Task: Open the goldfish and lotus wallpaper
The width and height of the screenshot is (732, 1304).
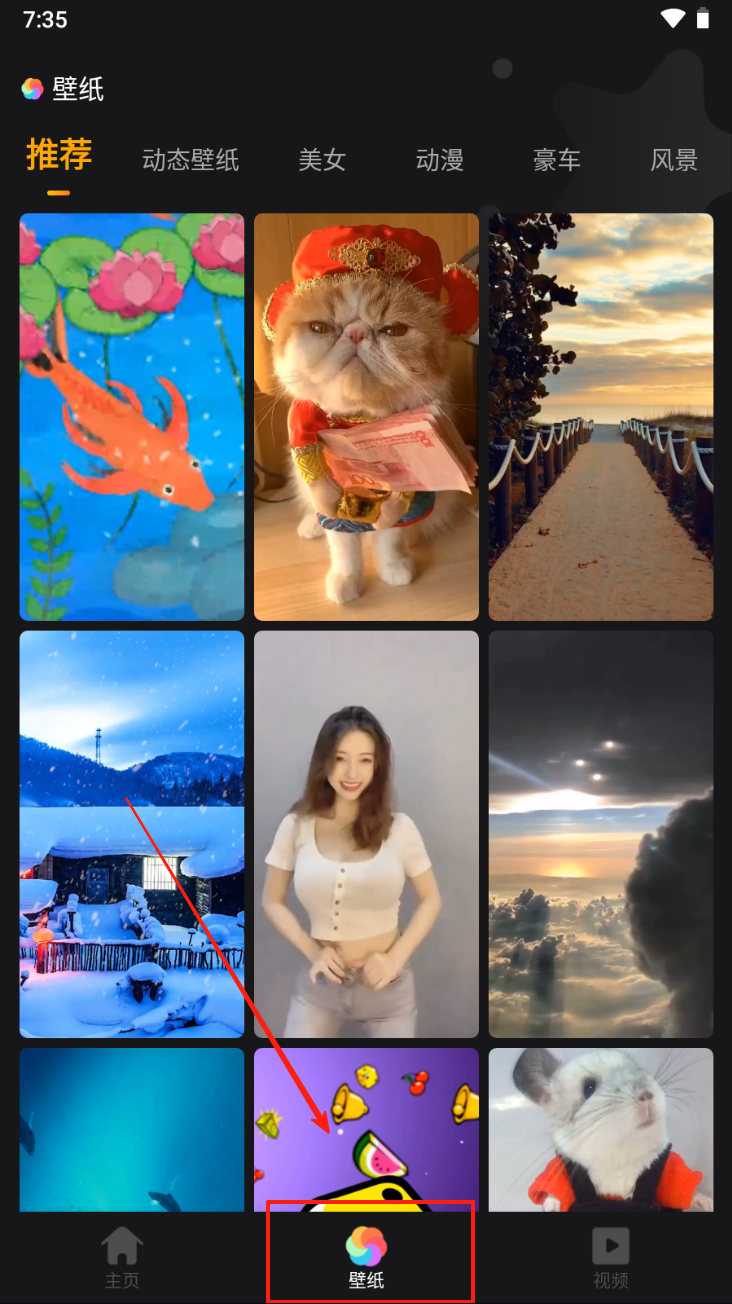Action: (132, 417)
